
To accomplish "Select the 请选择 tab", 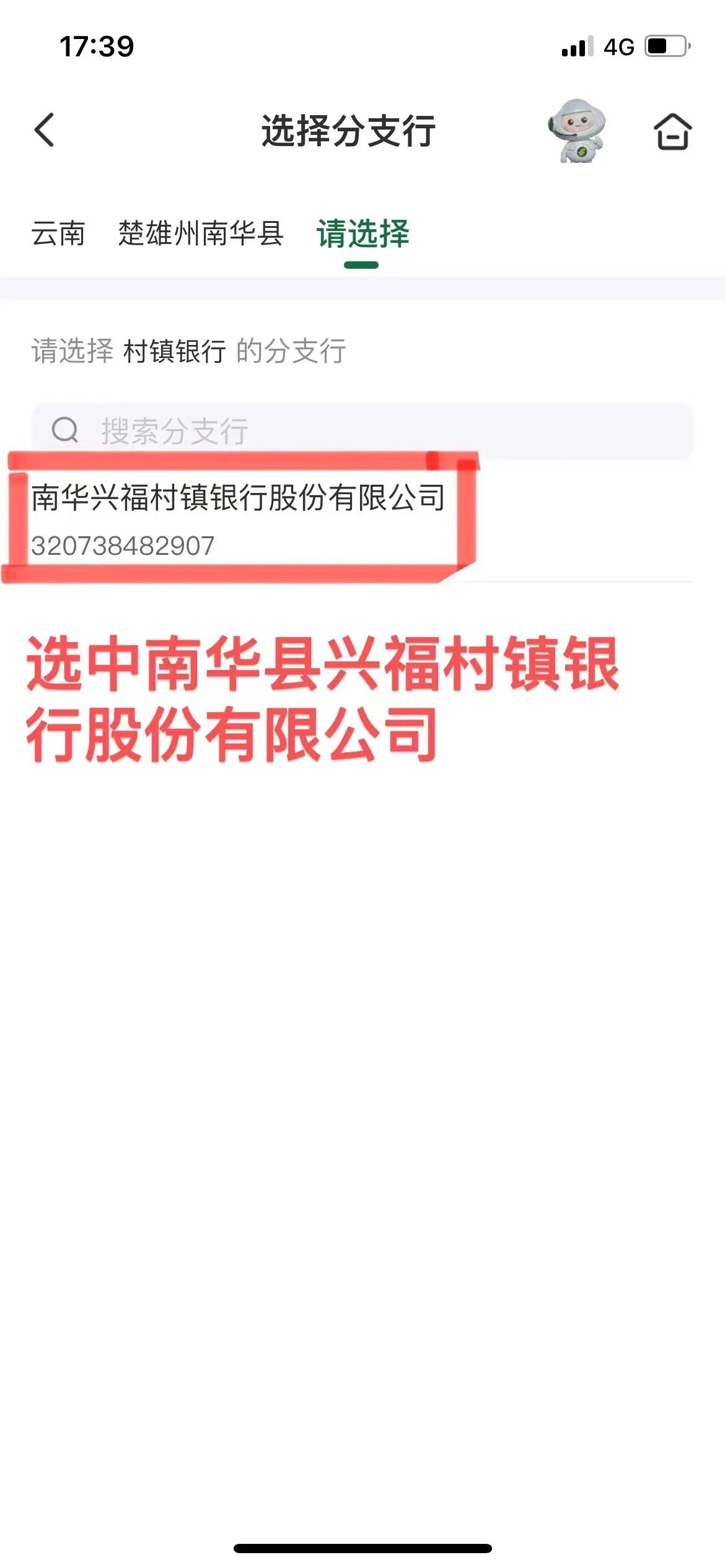I will click(362, 234).
